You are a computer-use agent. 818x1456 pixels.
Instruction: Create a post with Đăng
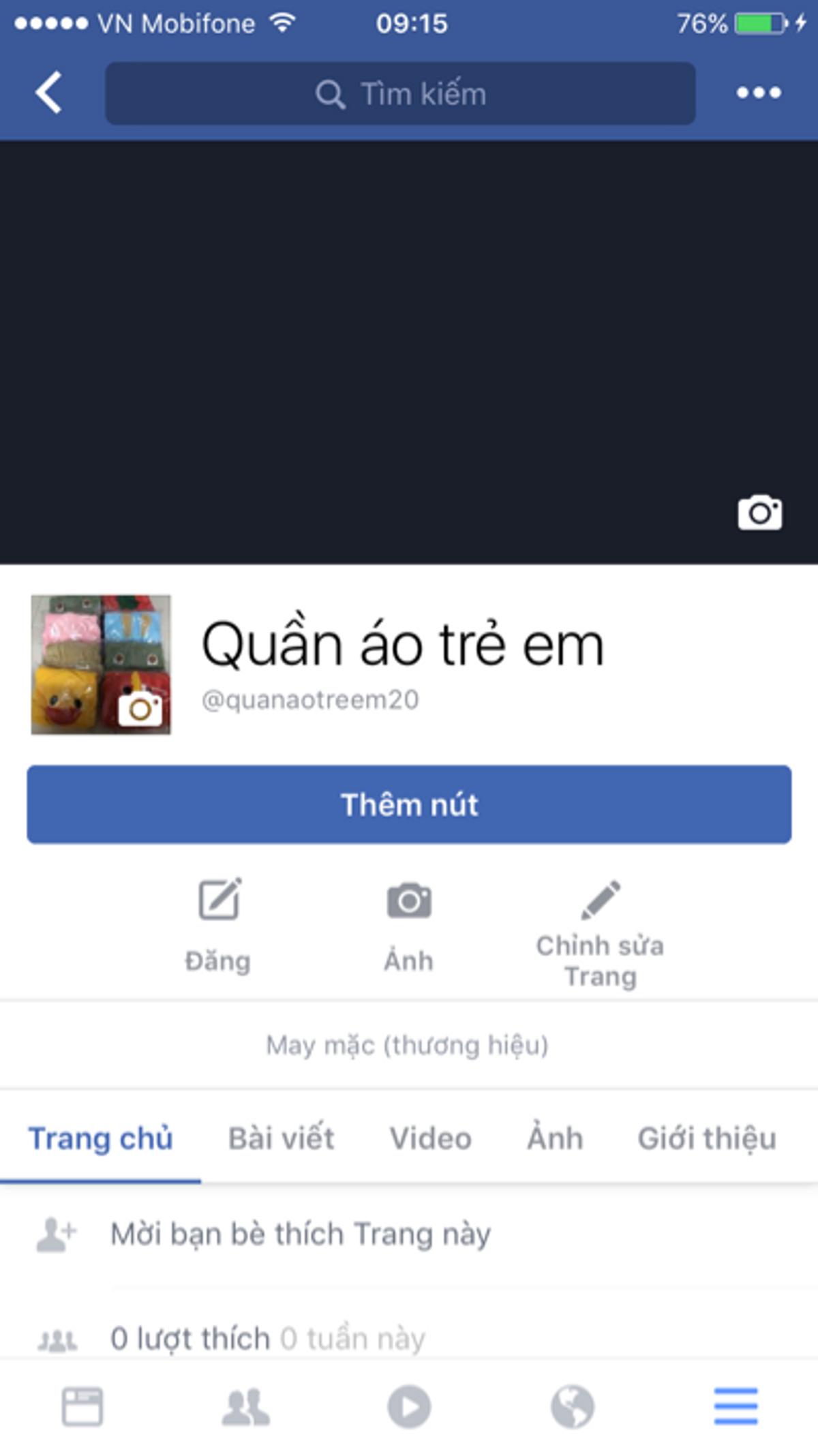coord(218,925)
